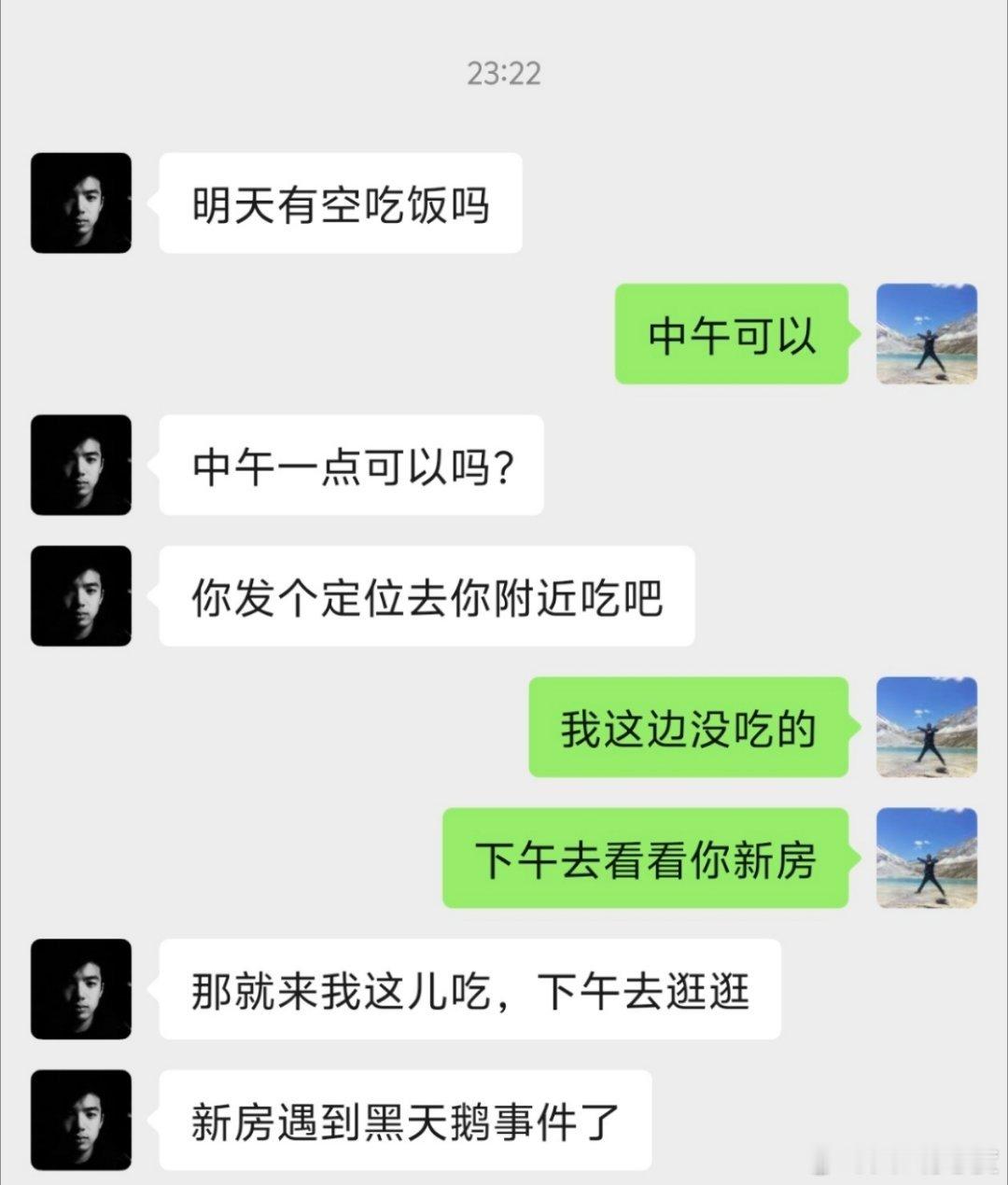Tap dark avatar beside "那就来我这儿吃" message
The width and height of the screenshot is (1008, 1185).
(x=81, y=989)
